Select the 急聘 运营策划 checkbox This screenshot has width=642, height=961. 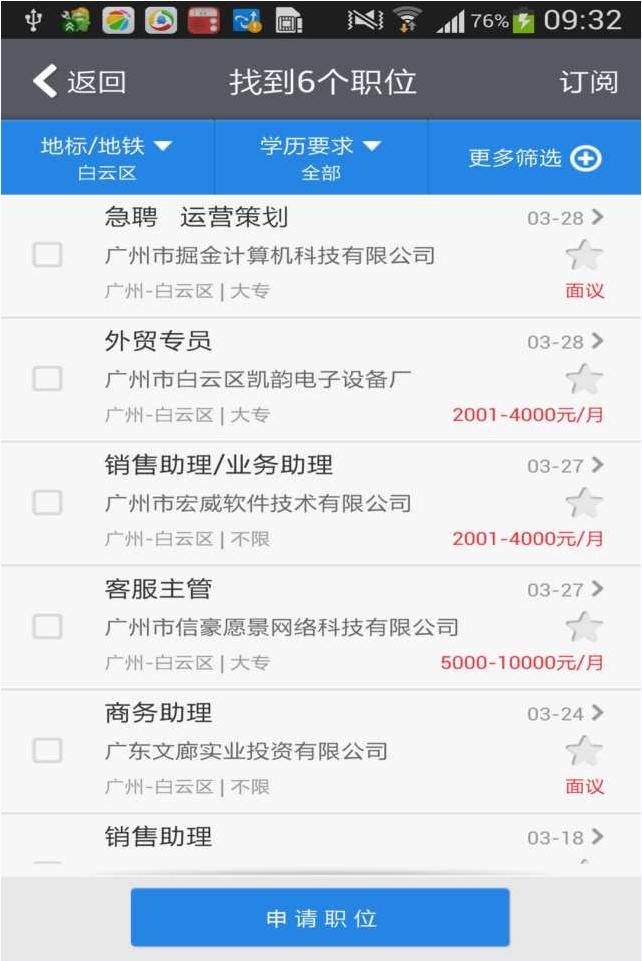point(47,255)
